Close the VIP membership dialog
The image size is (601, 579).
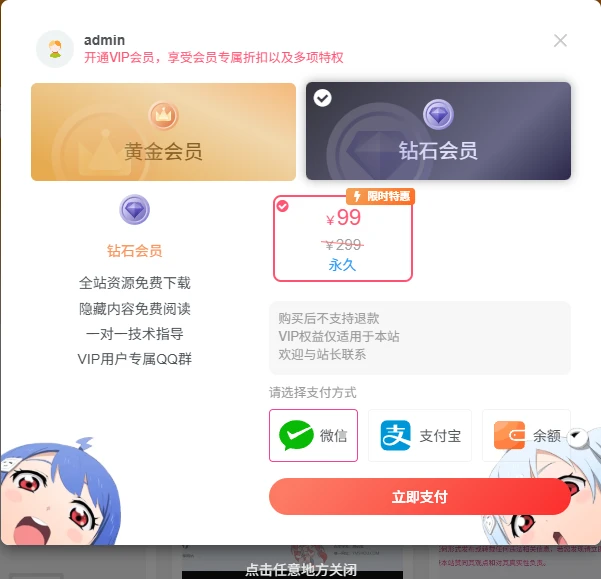click(x=560, y=41)
